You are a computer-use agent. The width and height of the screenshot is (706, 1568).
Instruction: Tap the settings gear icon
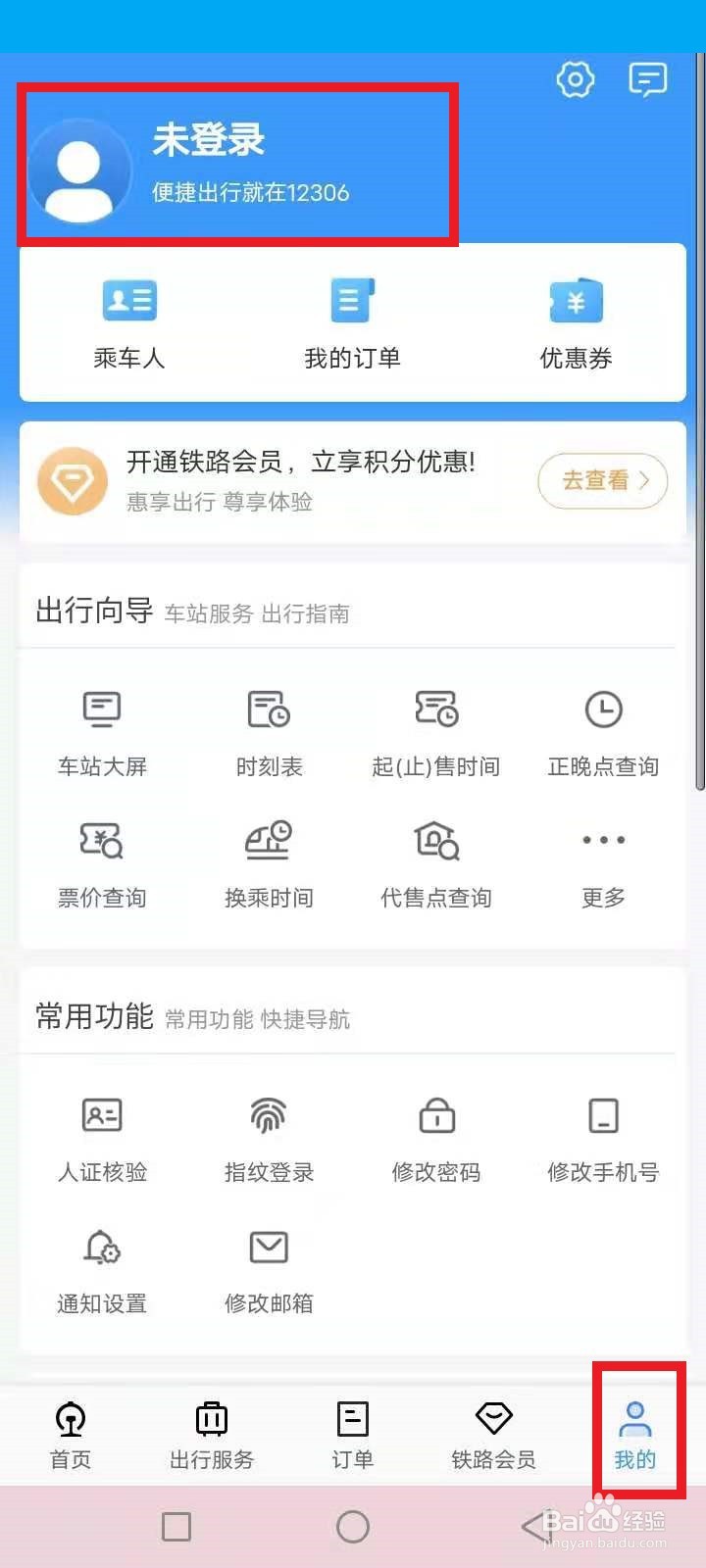tap(575, 80)
